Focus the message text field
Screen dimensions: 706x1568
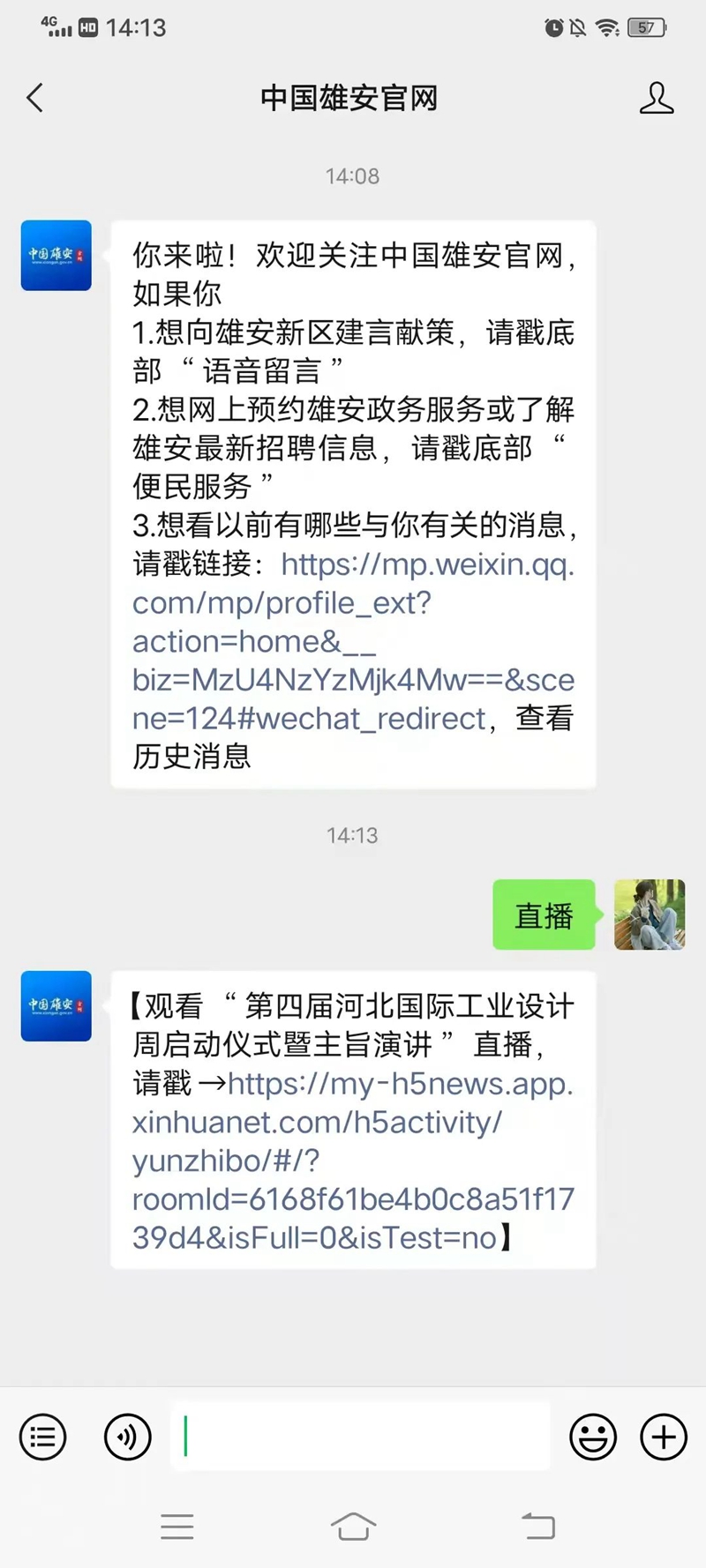362,1437
